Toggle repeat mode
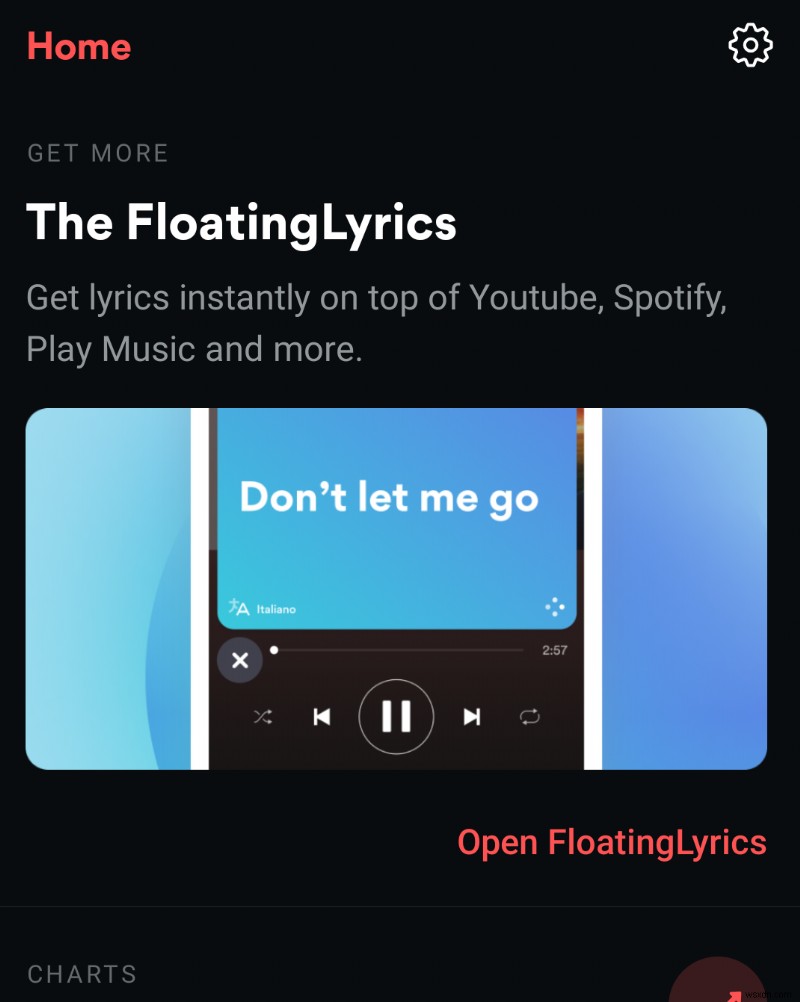The height and width of the screenshot is (1002, 800). [530, 716]
